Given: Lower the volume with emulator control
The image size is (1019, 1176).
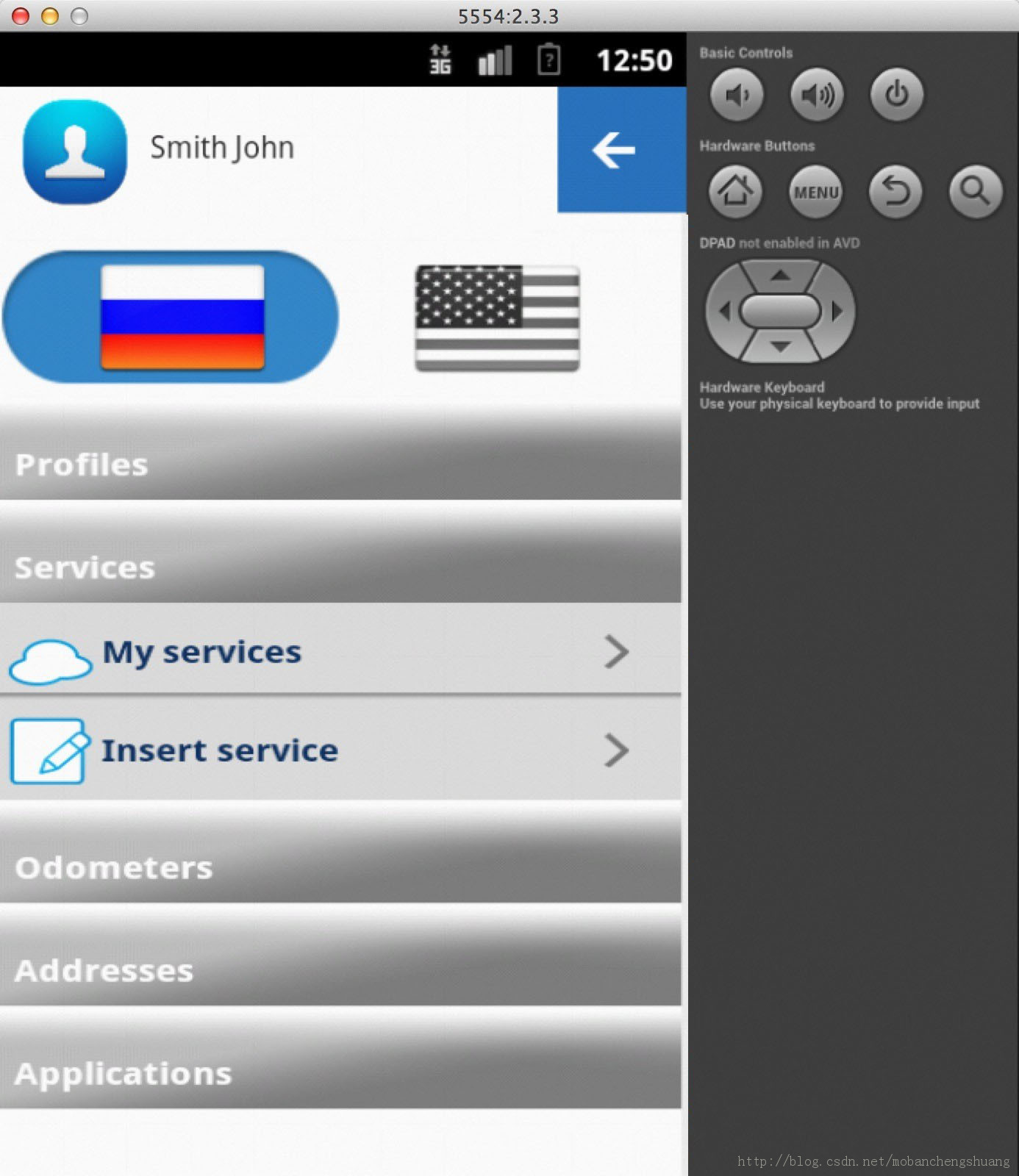Looking at the screenshot, I should (736, 94).
